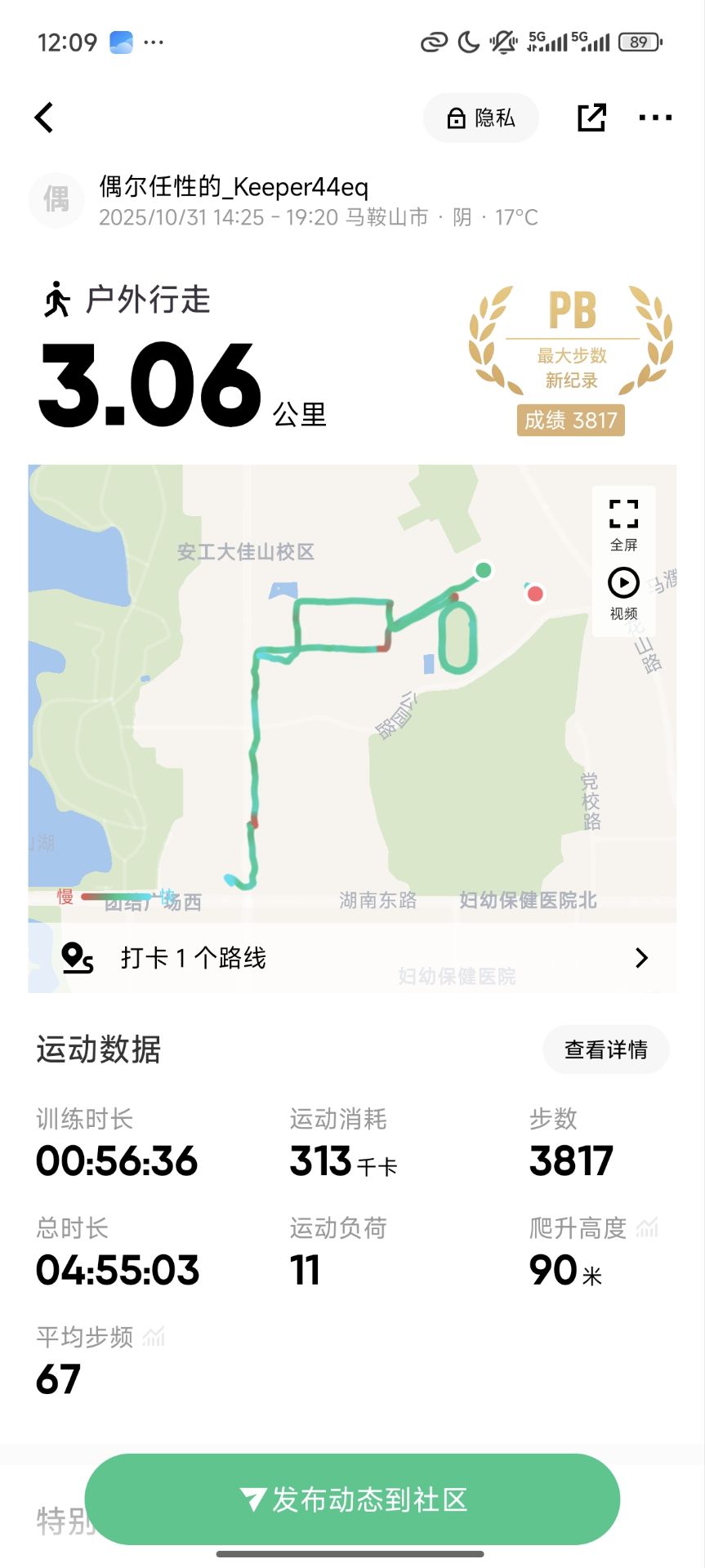
Task: View the PB 最大步数新纪录 badge
Action: [571, 360]
